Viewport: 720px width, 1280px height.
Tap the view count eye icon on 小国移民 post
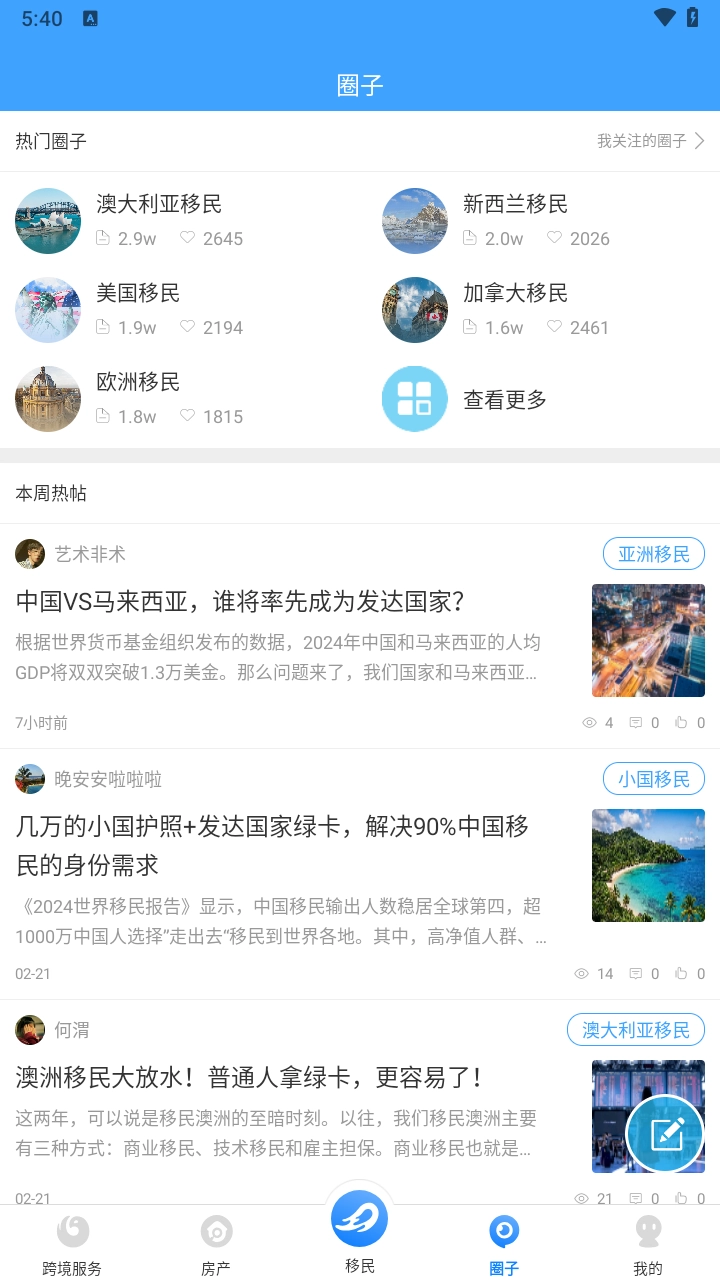pyautogui.click(x=580, y=973)
